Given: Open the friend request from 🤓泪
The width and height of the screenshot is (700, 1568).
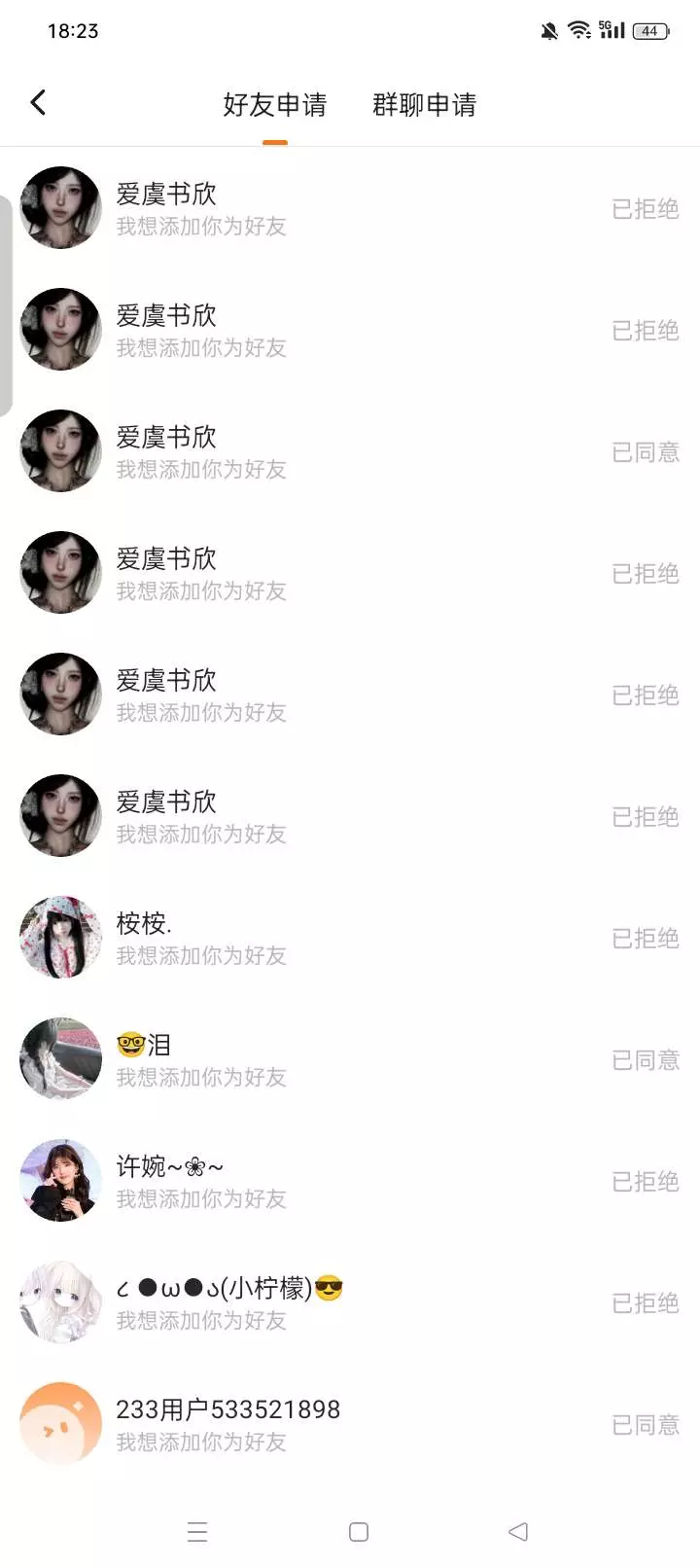Looking at the screenshot, I should tap(292, 1059).
